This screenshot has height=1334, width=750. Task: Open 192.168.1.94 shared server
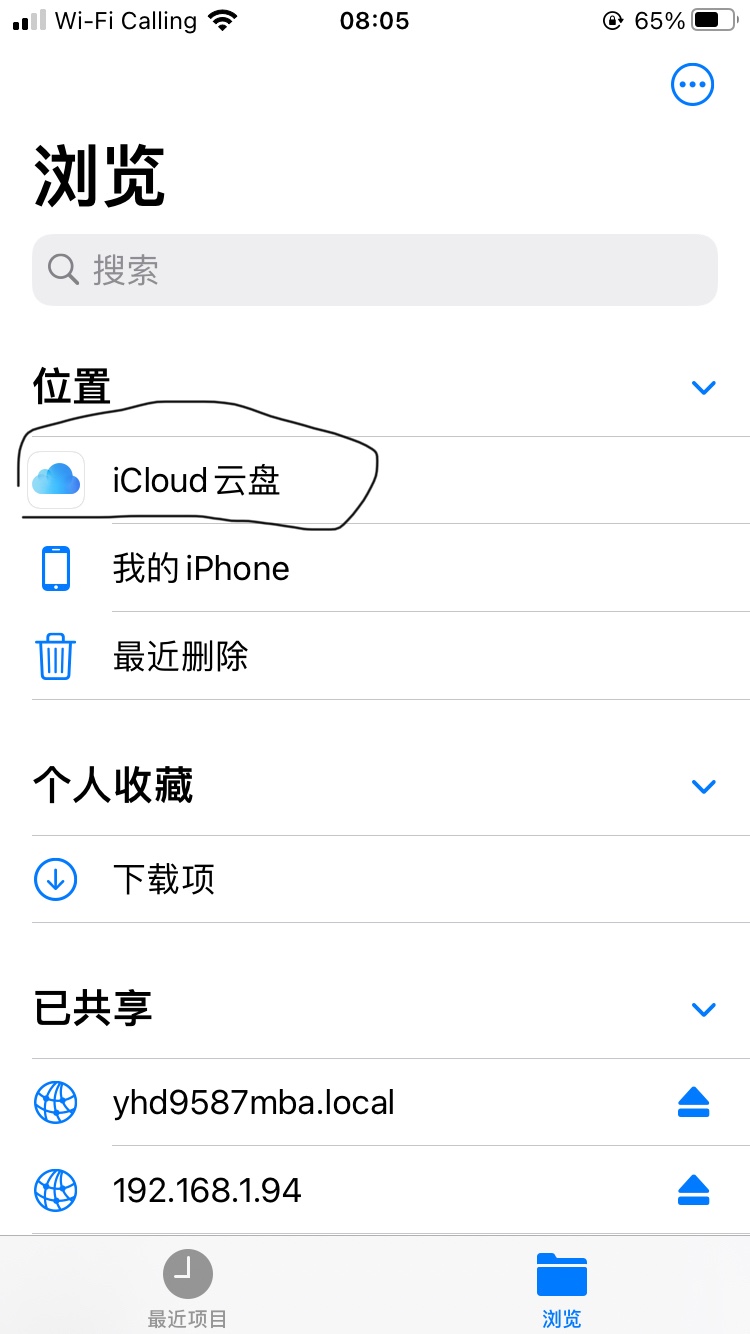207,1190
